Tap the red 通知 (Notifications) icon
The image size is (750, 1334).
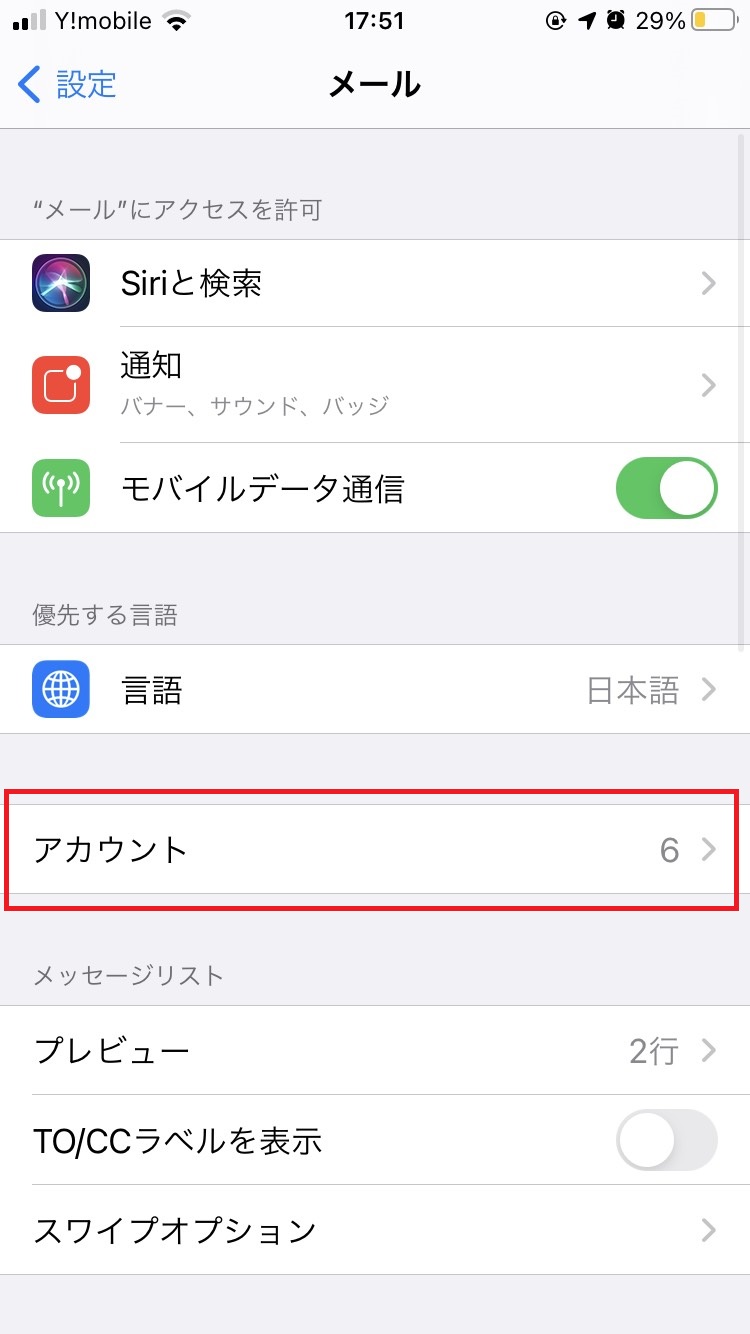pos(61,385)
